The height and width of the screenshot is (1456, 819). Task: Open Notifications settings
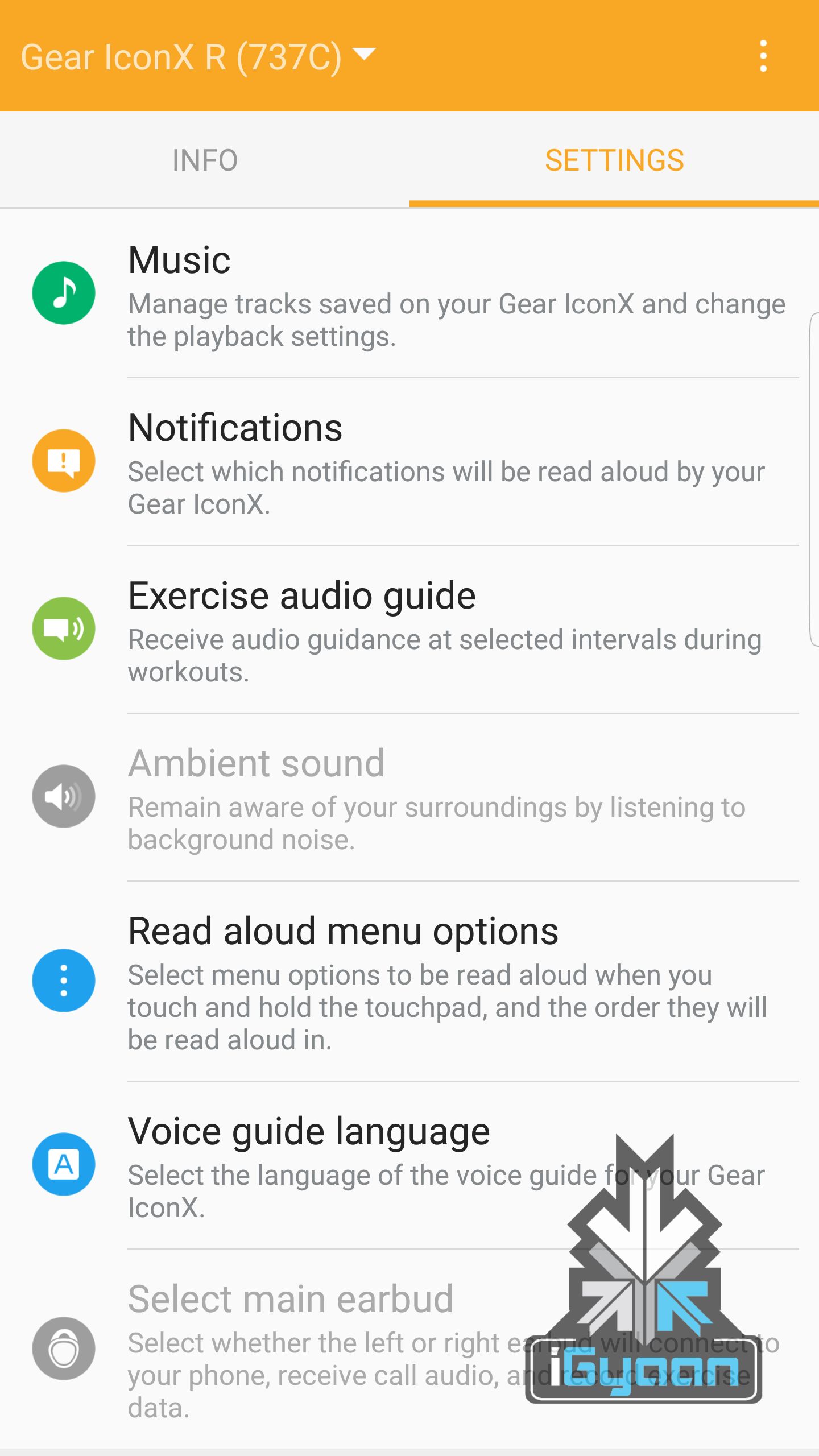pos(409,461)
